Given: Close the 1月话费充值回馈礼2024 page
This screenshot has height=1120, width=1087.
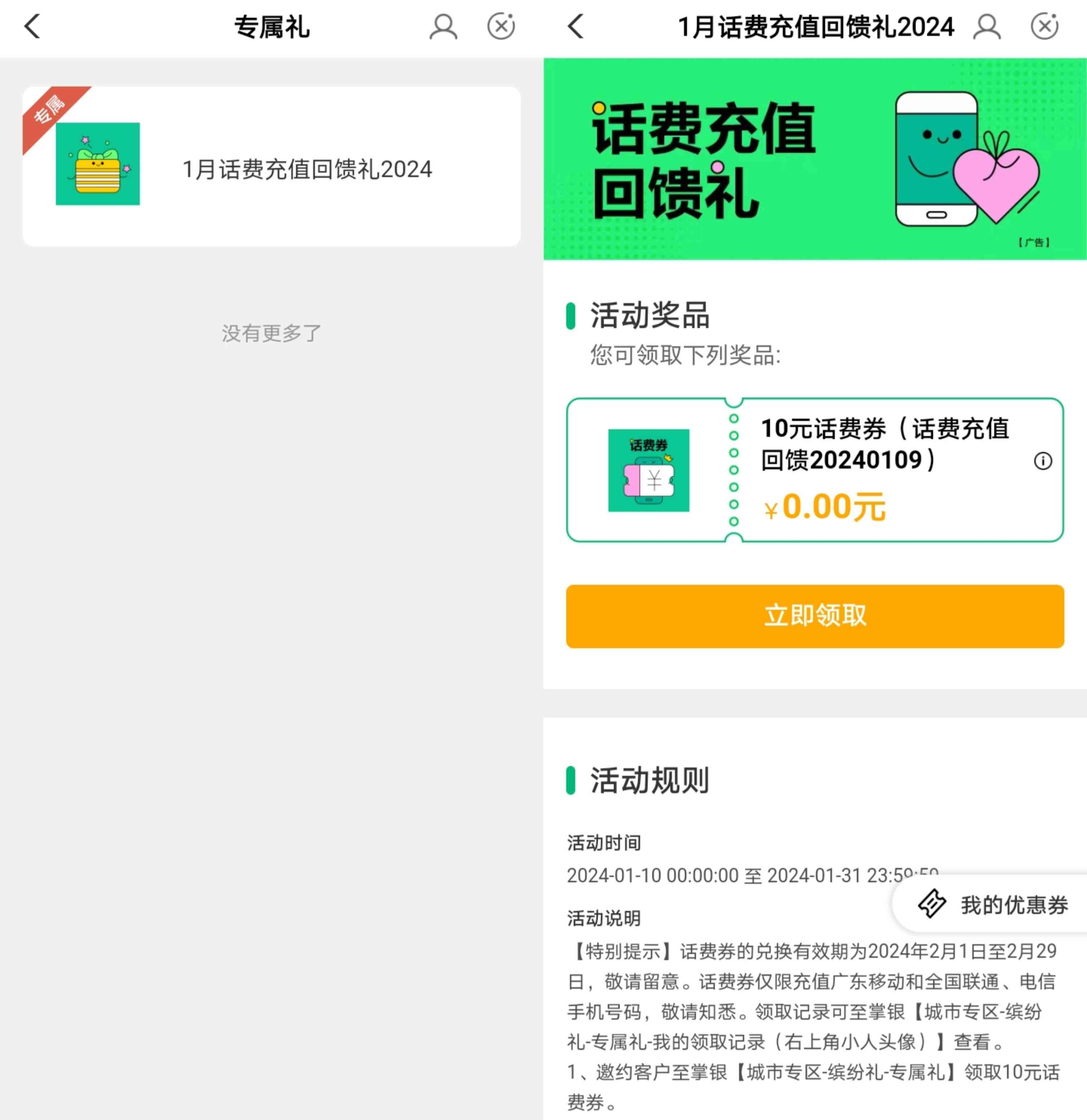Looking at the screenshot, I should tap(1044, 27).
